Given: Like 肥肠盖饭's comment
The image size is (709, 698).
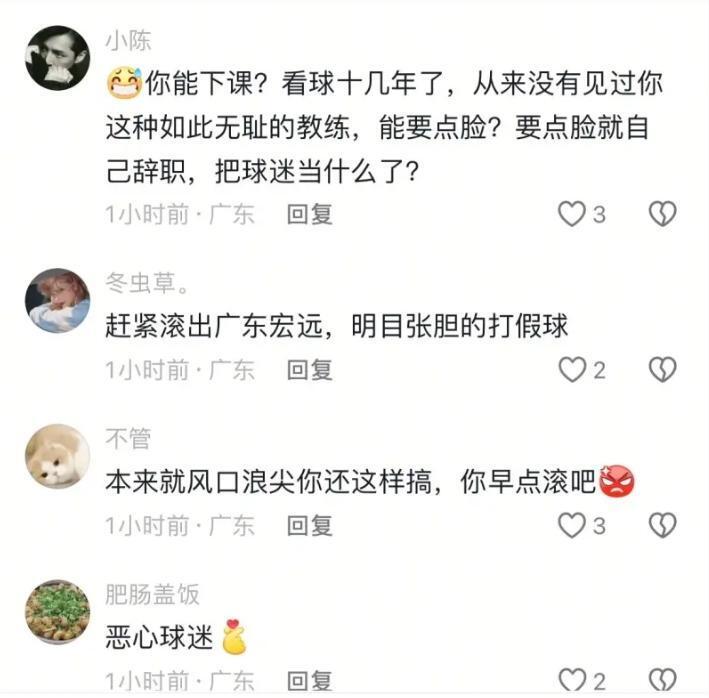Looking at the screenshot, I should pos(571,680).
